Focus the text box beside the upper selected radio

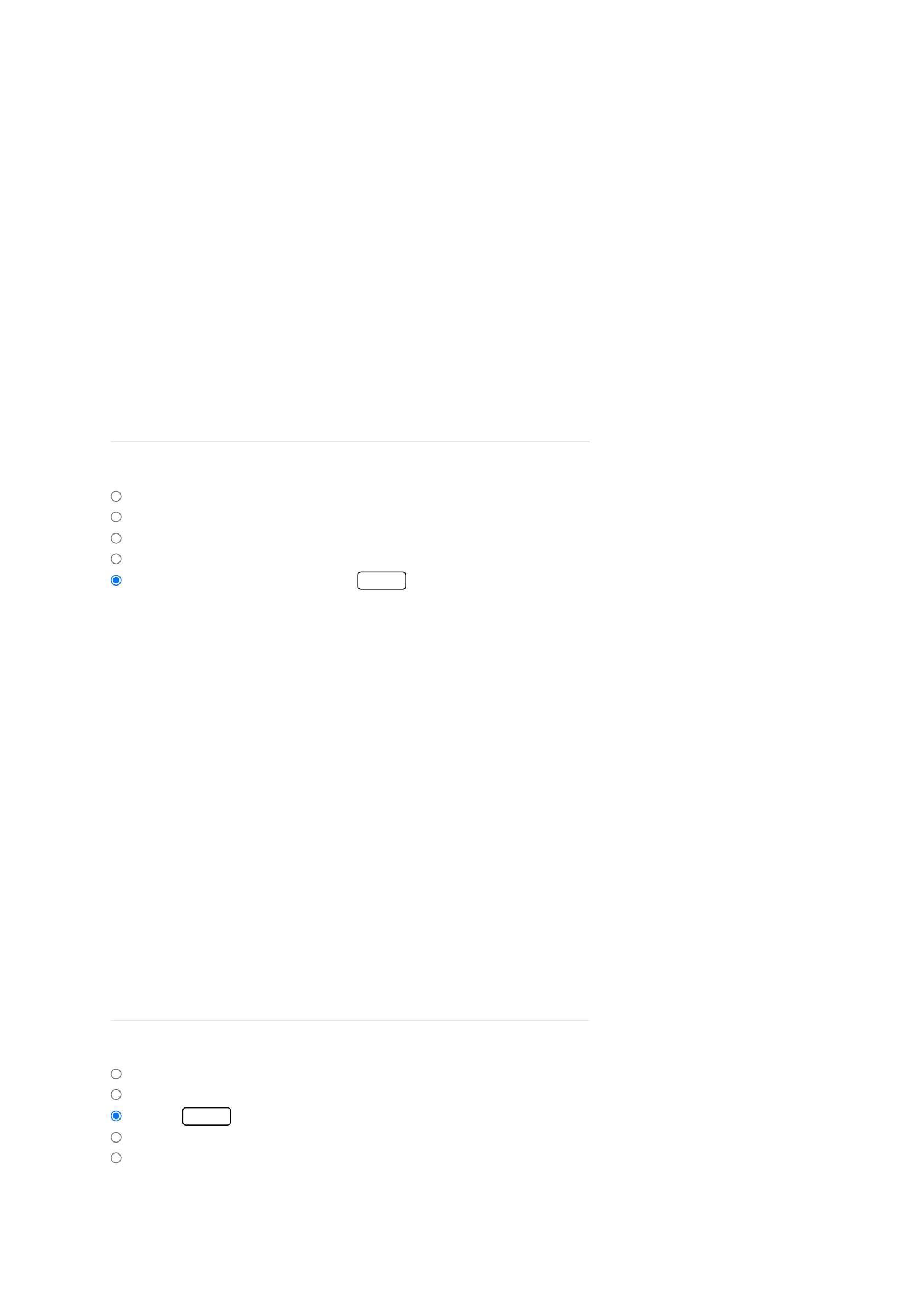381,581
